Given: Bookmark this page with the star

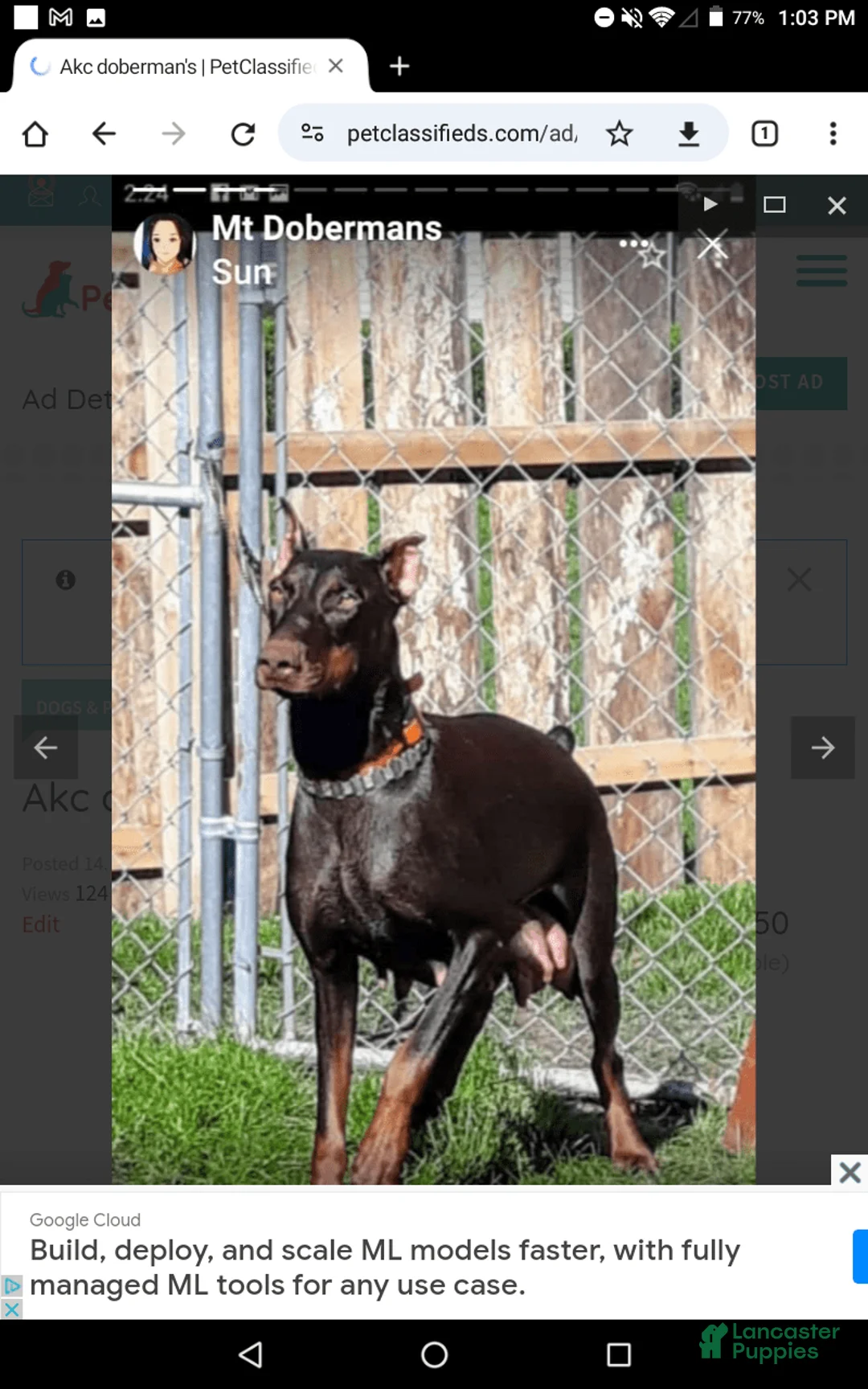Looking at the screenshot, I should coord(619,133).
